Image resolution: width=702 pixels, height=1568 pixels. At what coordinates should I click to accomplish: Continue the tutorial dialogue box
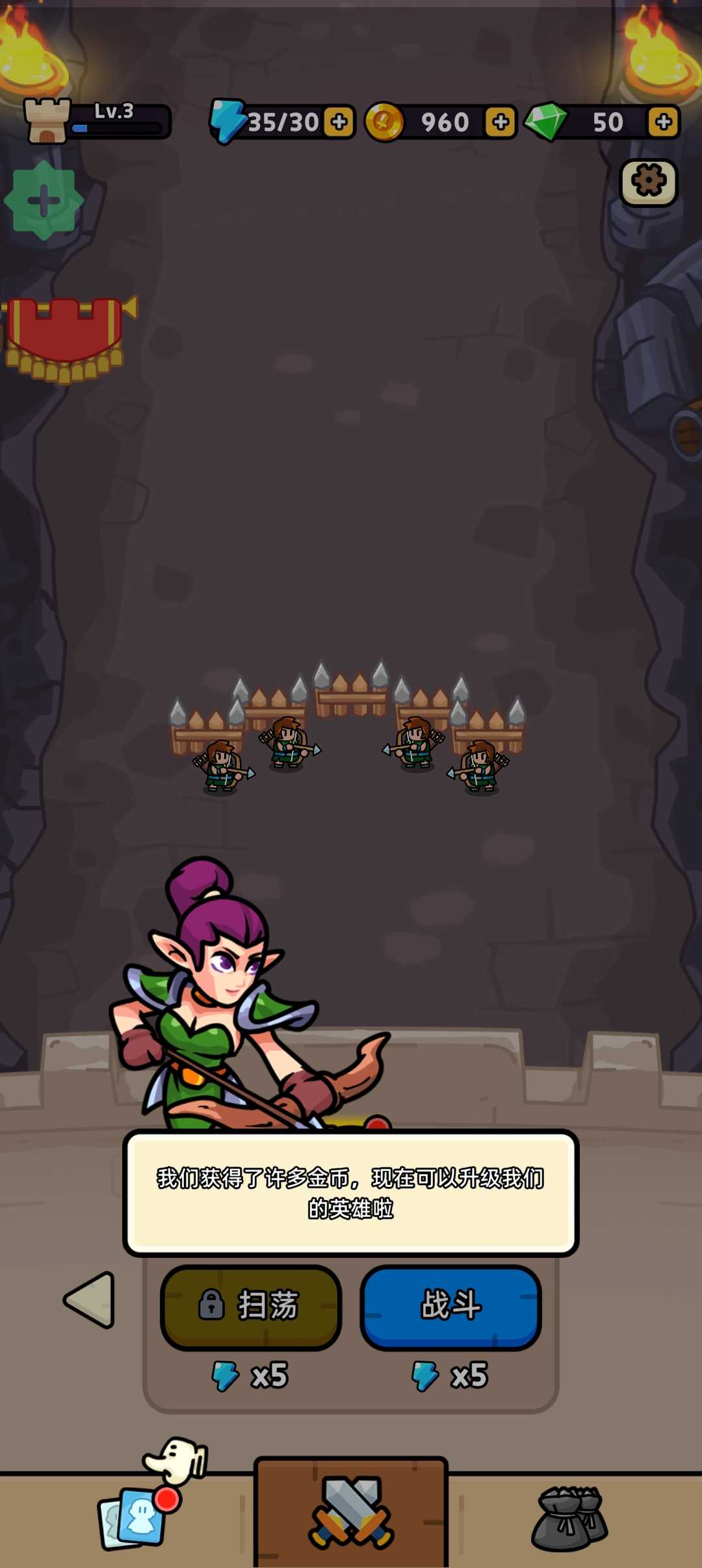[x=351, y=1193]
